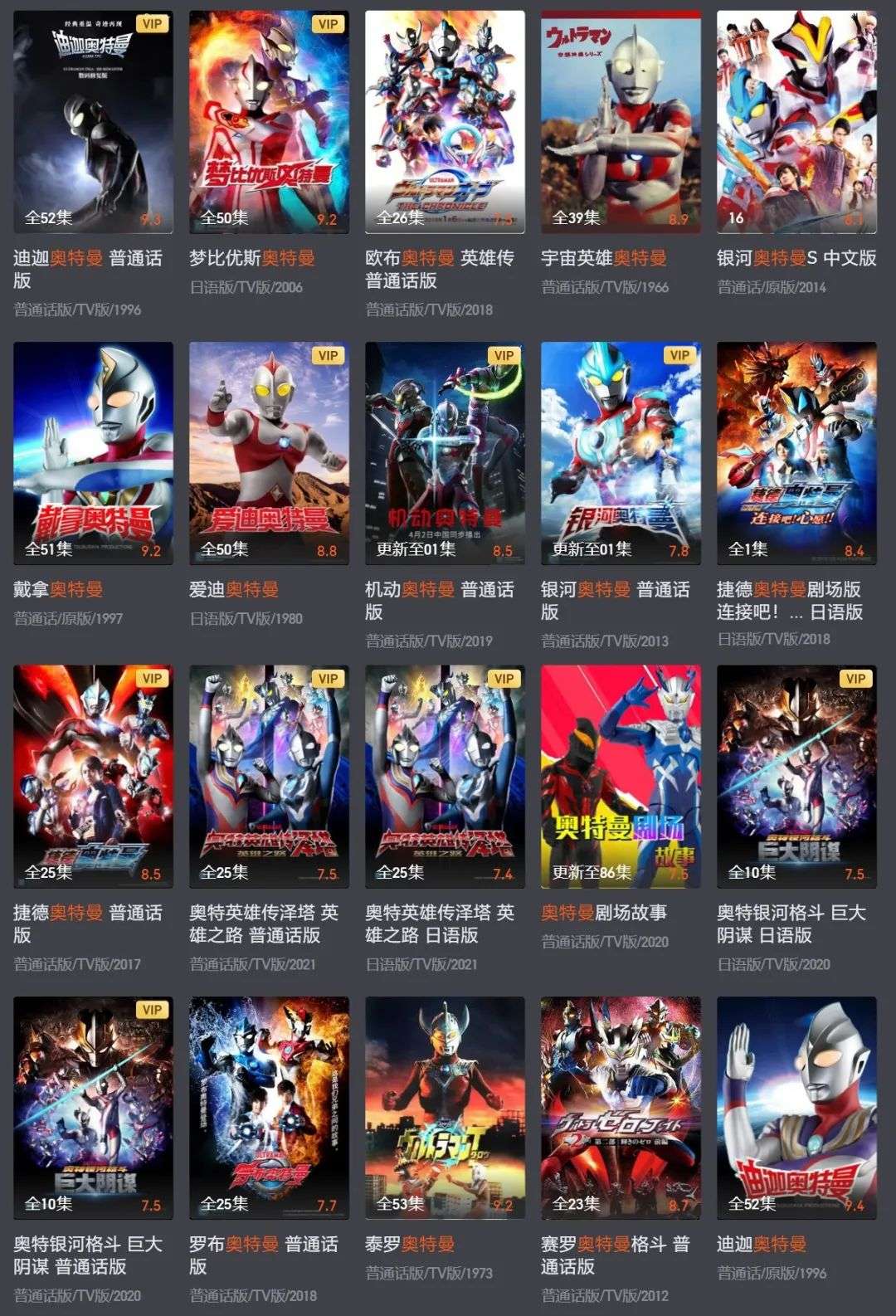Viewport: 896px width, 1316px height.
Task: Tap the 赛罗奥特曼格斗 普通话版 card
Action: pos(621,1108)
